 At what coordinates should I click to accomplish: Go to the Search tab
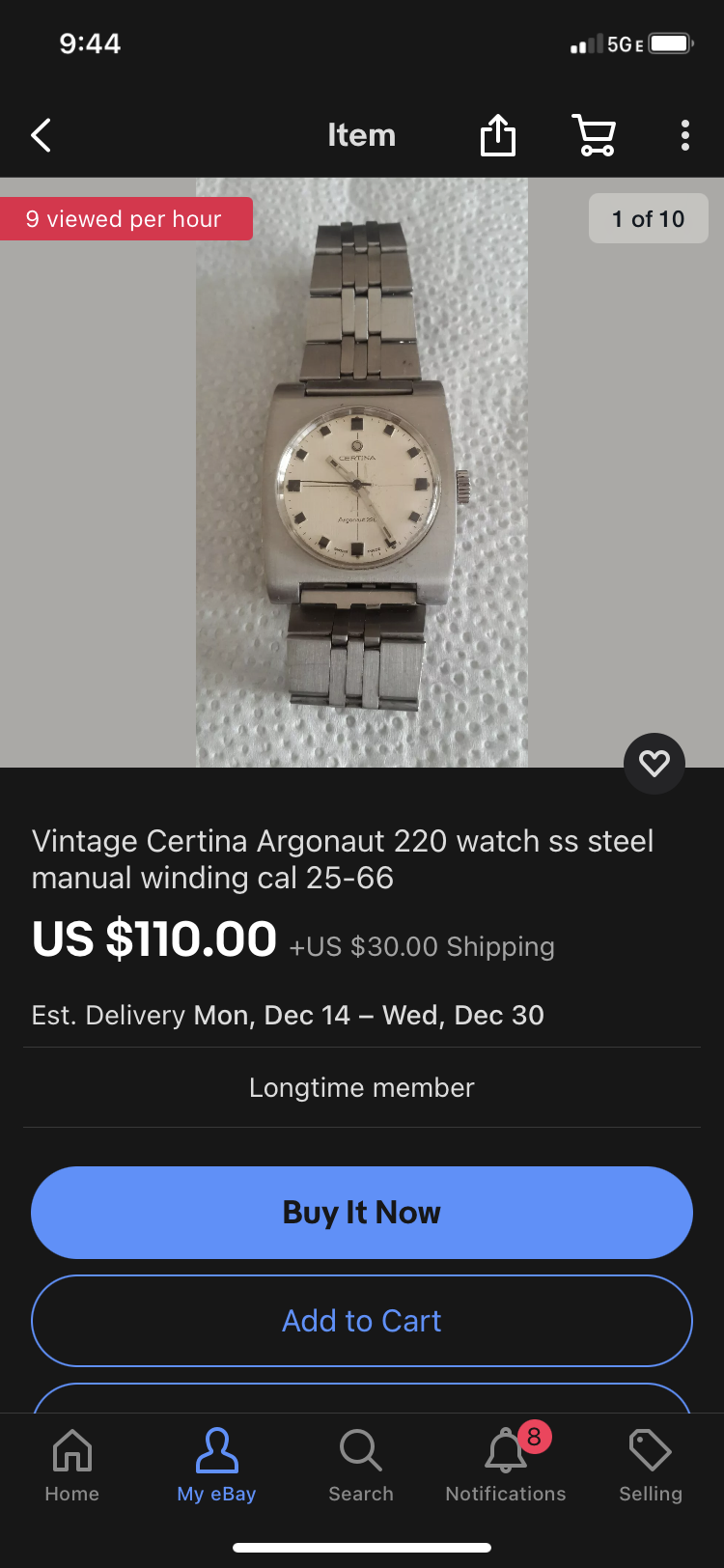point(361,1465)
